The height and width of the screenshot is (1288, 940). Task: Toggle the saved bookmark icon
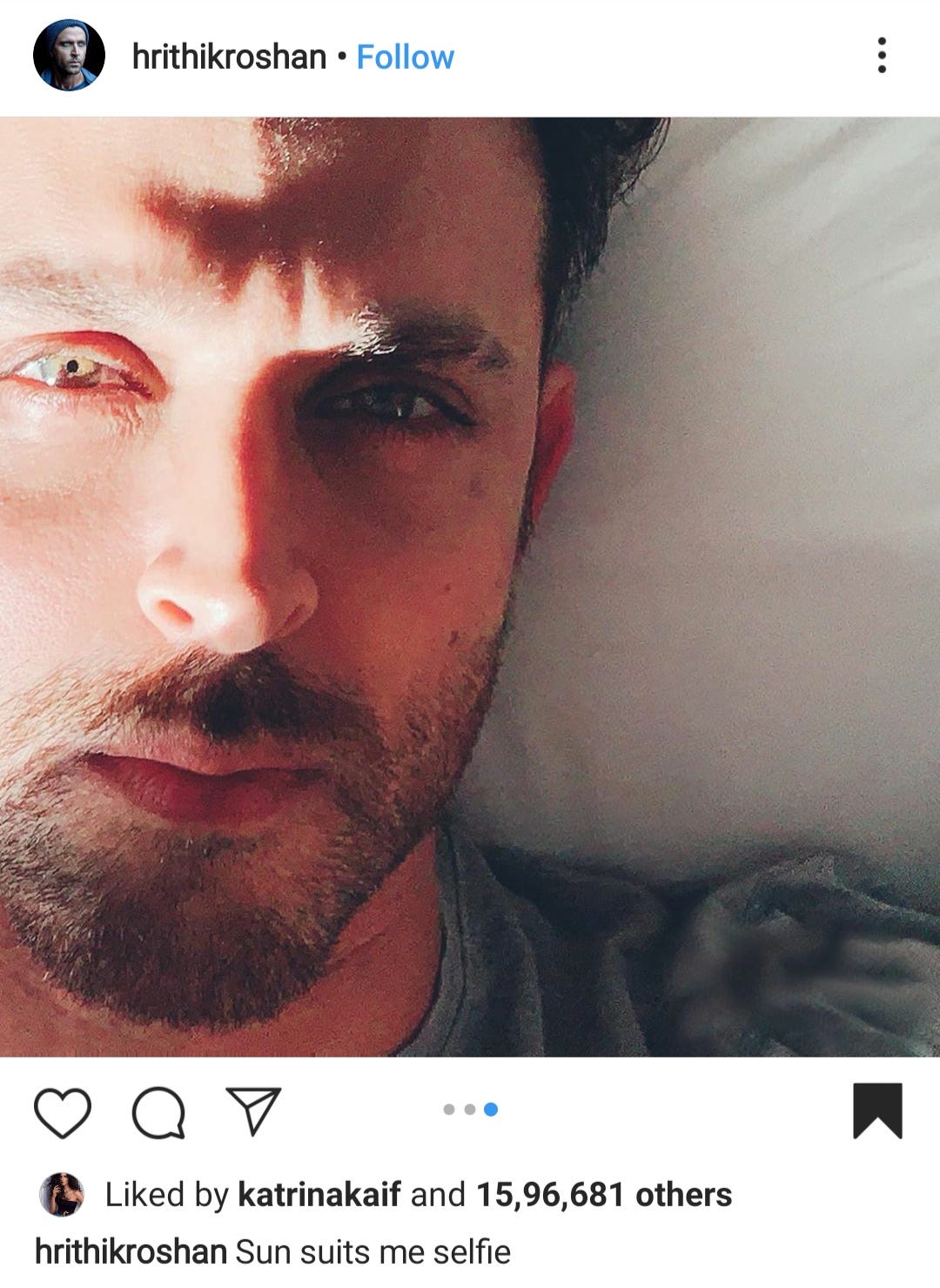click(877, 1110)
